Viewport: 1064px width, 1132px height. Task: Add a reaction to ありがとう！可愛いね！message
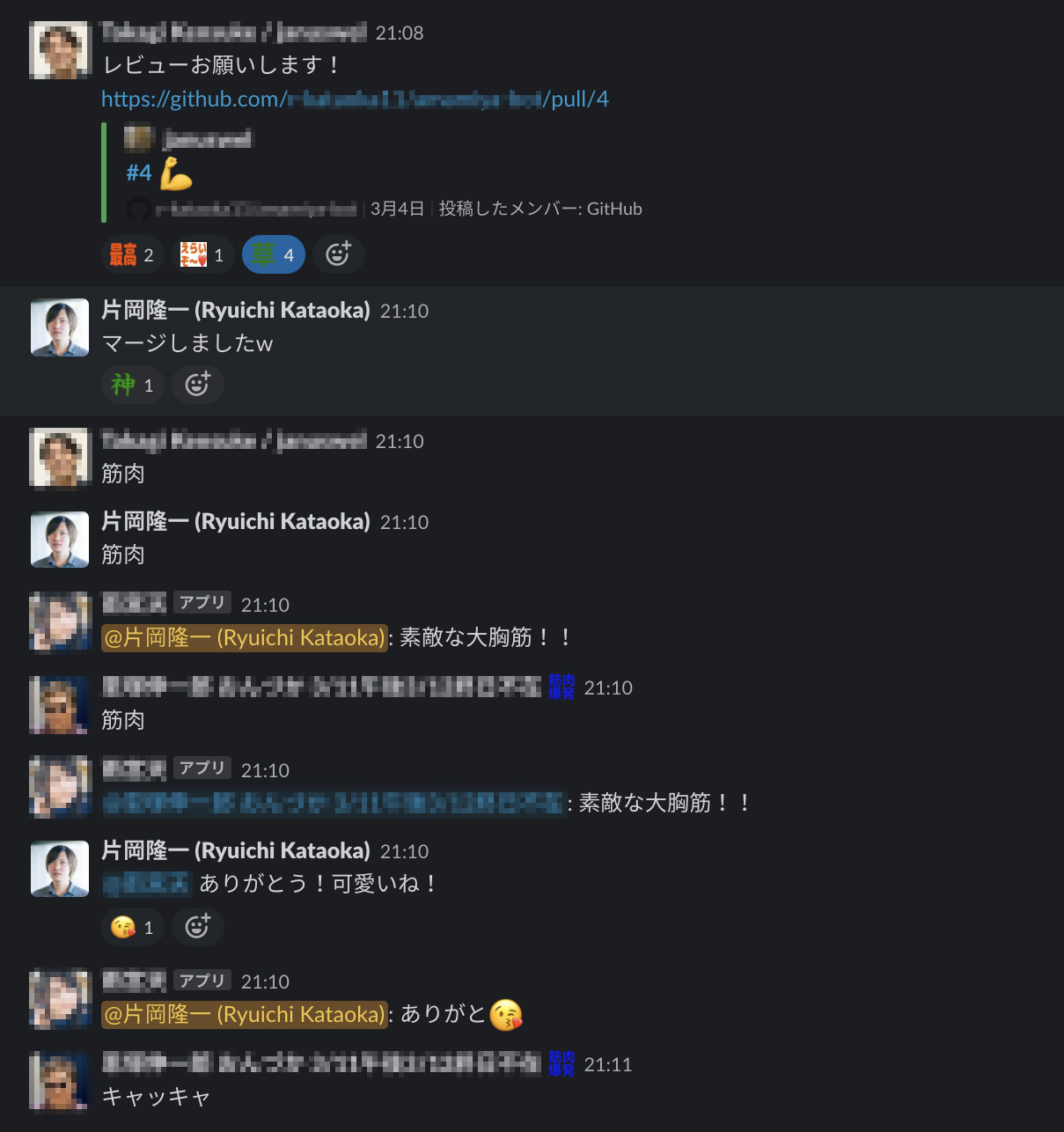pyautogui.click(x=197, y=926)
